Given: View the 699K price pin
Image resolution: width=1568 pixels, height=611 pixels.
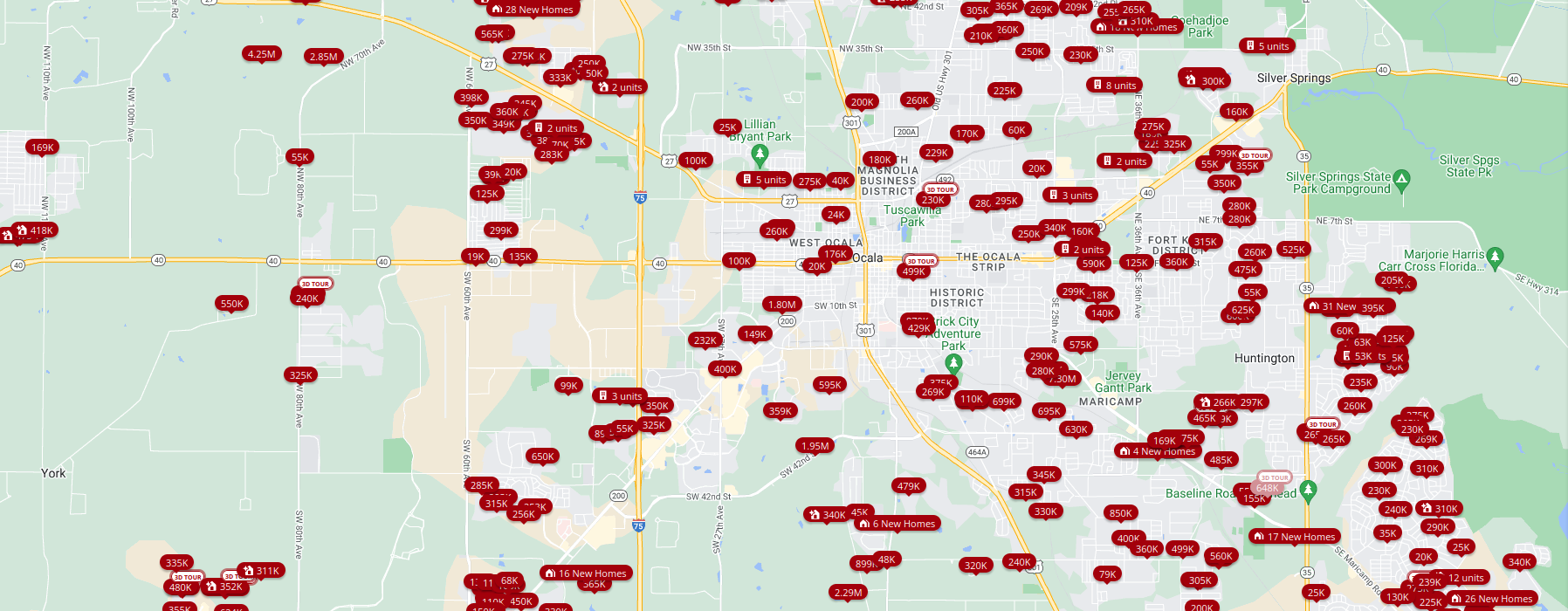Looking at the screenshot, I should (1003, 402).
